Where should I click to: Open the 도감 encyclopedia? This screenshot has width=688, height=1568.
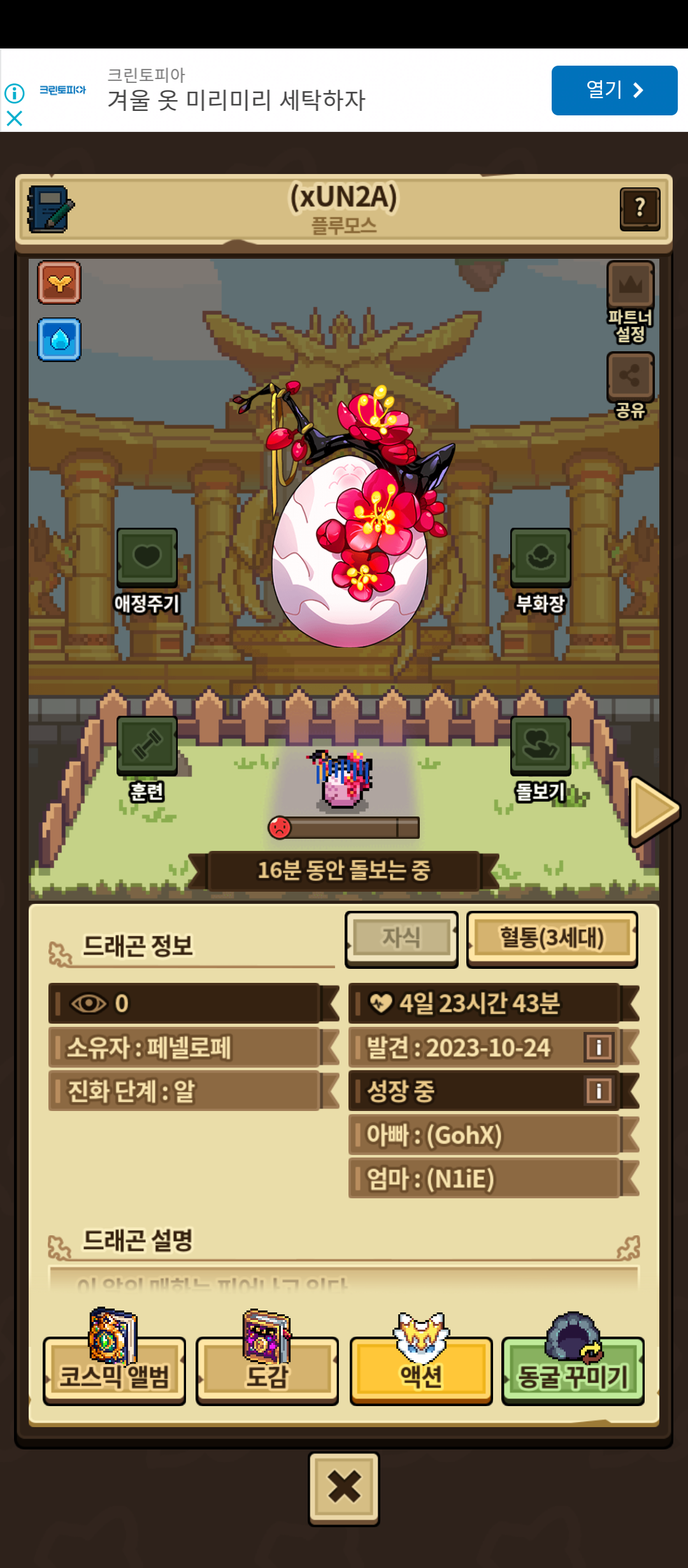point(267,1370)
